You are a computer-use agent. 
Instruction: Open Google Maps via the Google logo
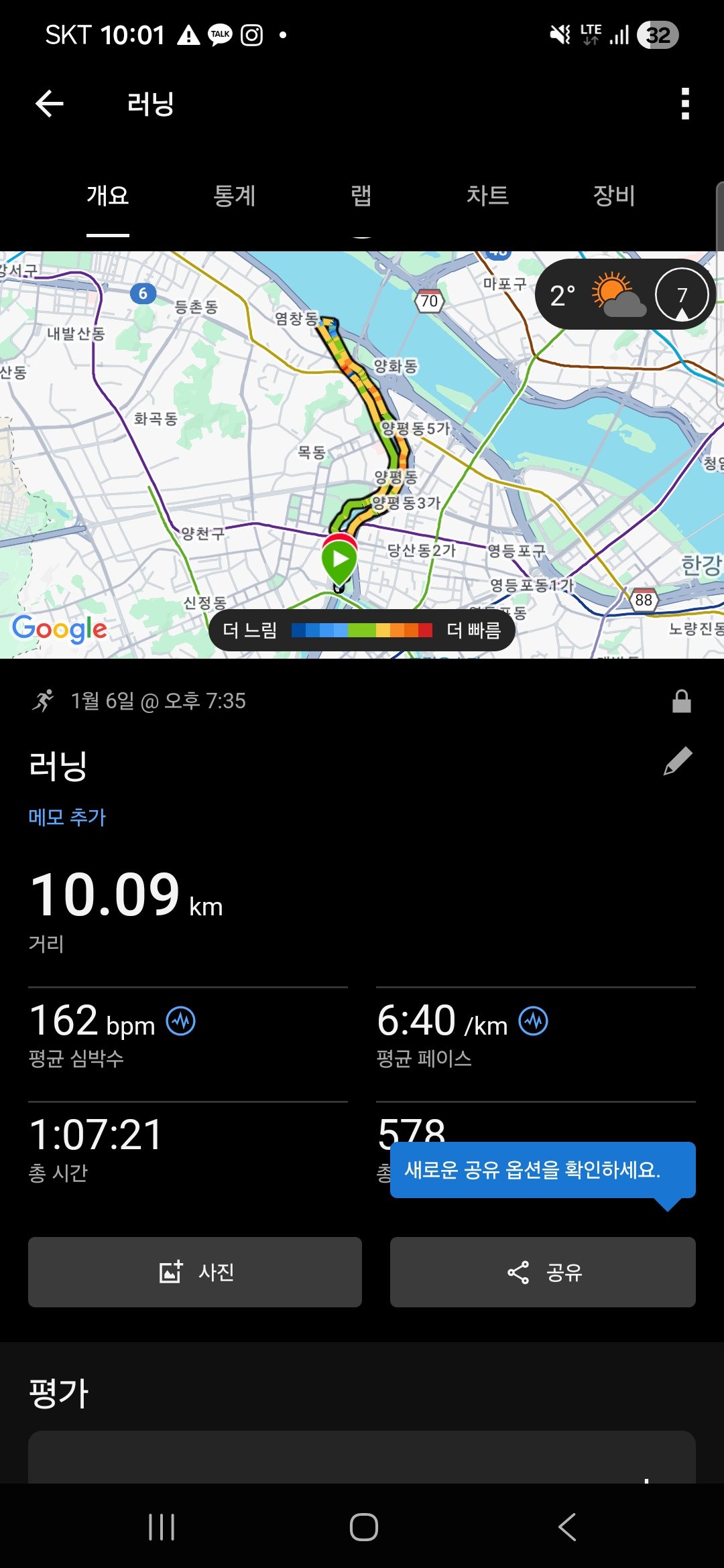pos(59,629)
